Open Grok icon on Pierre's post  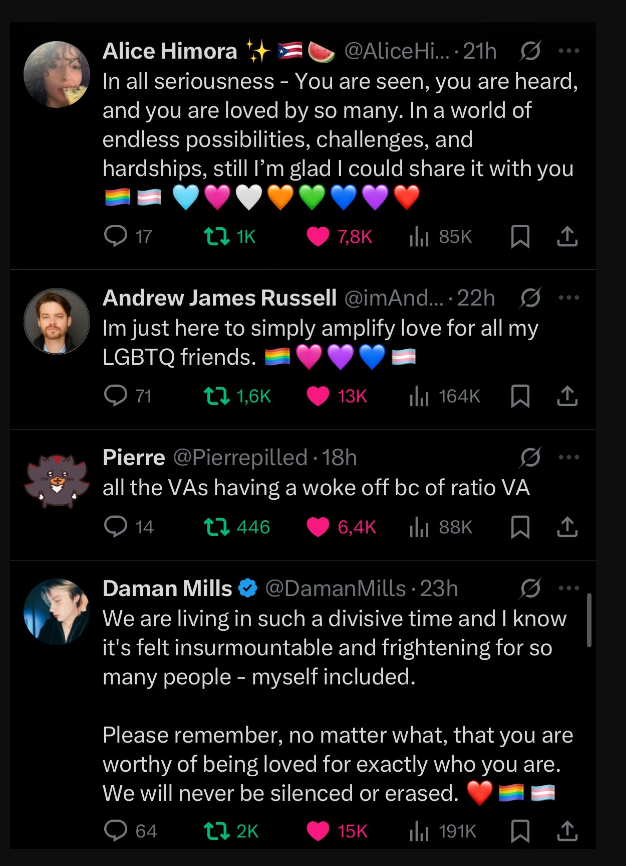tap(531, 458)
